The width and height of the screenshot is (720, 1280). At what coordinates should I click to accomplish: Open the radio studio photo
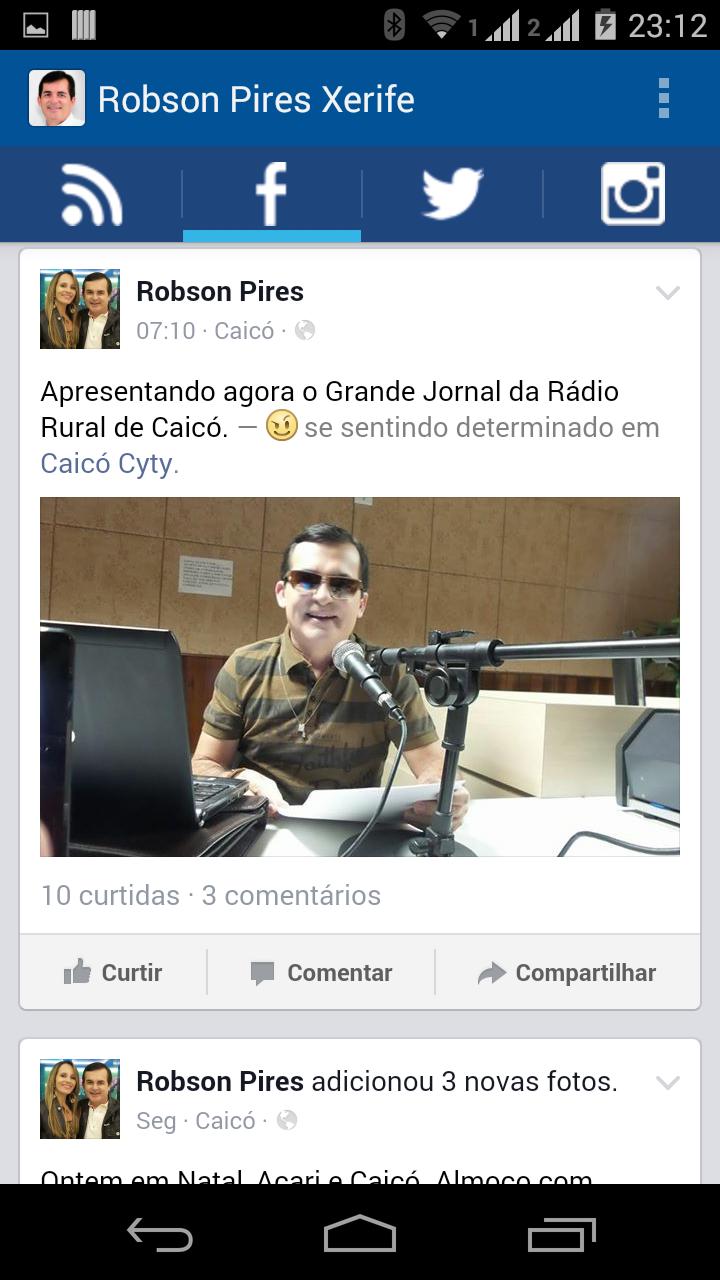click(x=360, y=677)
